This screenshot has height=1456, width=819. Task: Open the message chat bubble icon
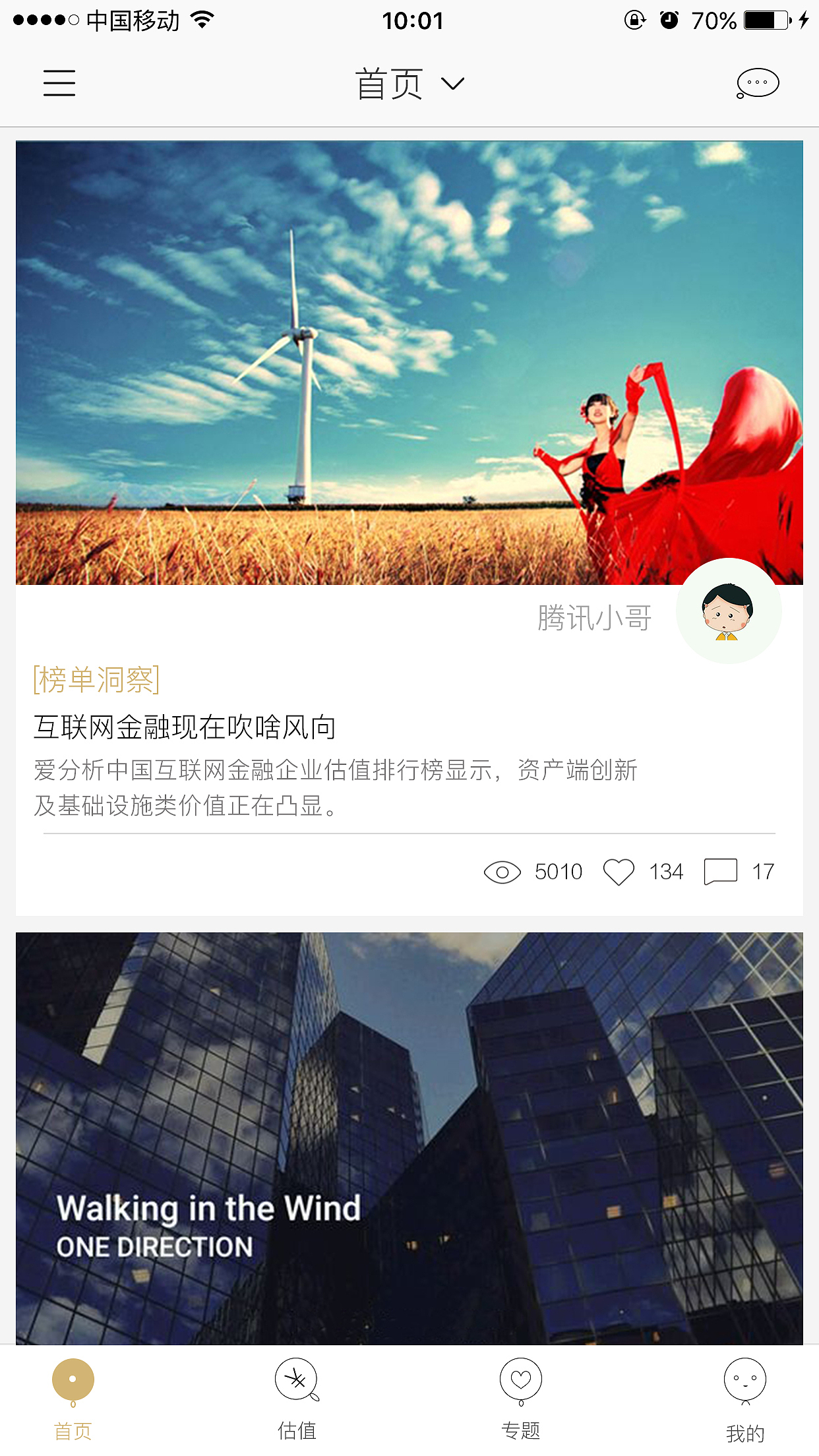[757, 83]
